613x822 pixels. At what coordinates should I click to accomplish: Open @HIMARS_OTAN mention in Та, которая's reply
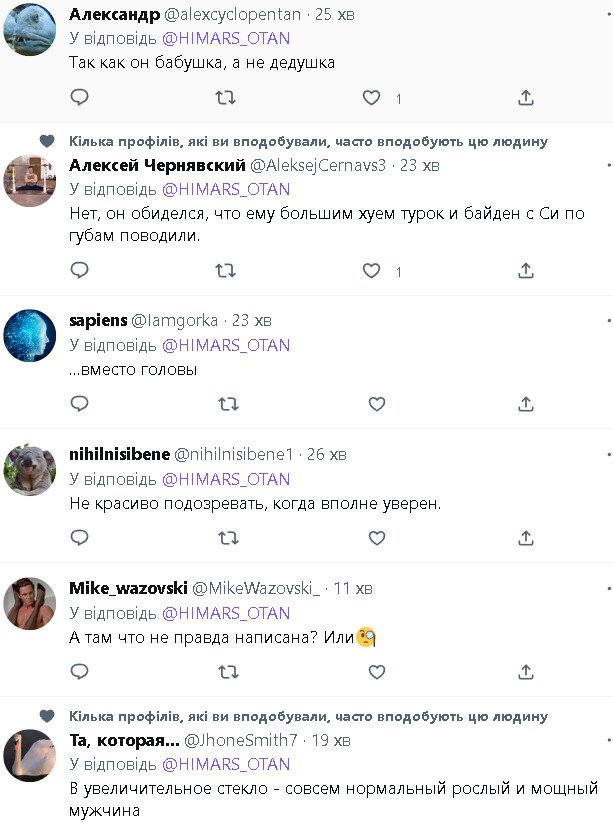[x=226, y=764]
